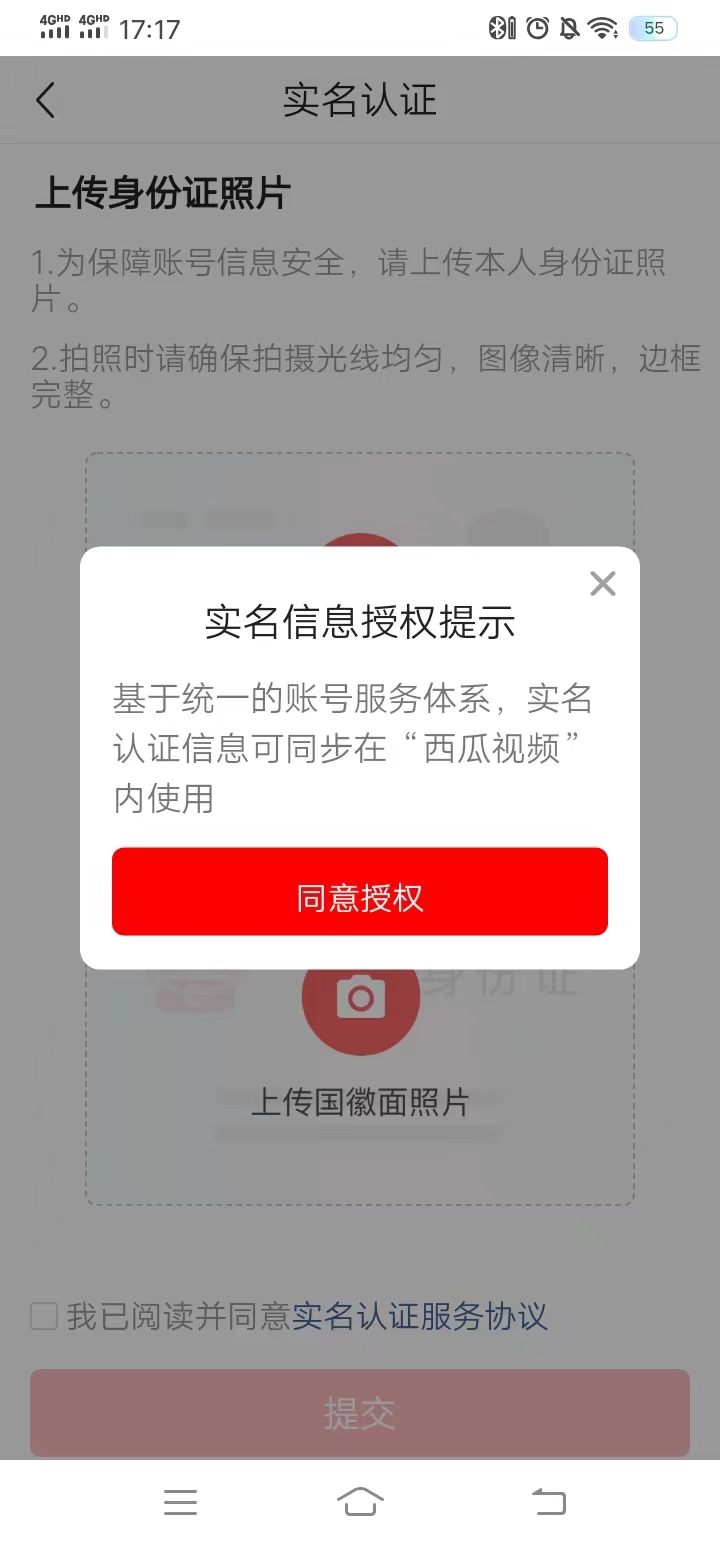This screenshot has height=1544, width=720.
Task: Tap the 实名认证 title text
Action: (x=358, y=100)
